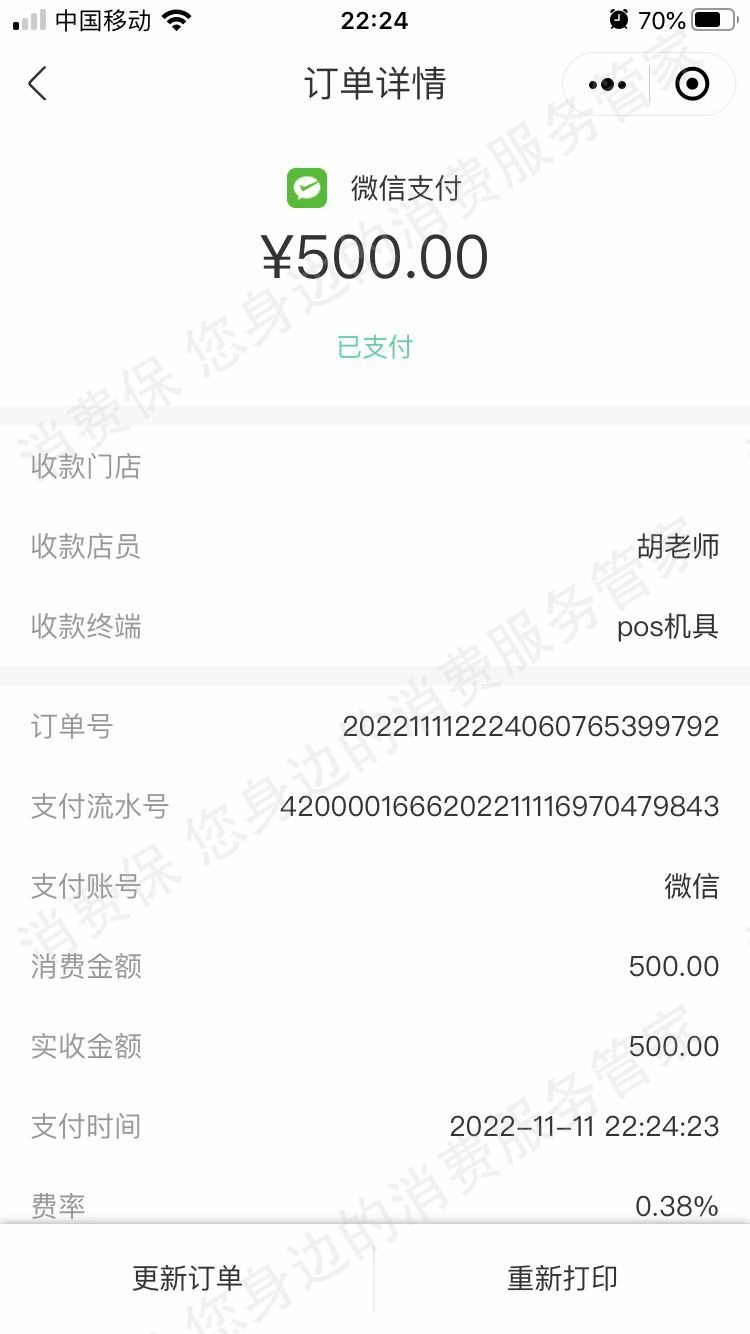
Task: Close the mini program with the circle icon
Action: pos(692,85)
